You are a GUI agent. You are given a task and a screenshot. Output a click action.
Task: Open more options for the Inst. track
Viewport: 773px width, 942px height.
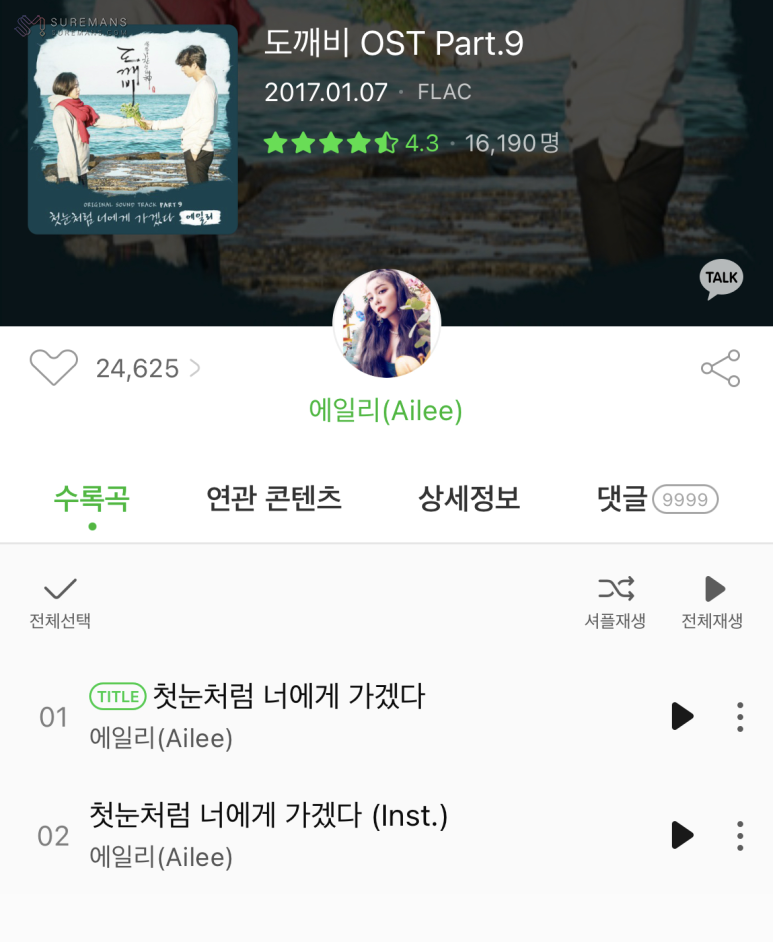click(x=740, y=835)
